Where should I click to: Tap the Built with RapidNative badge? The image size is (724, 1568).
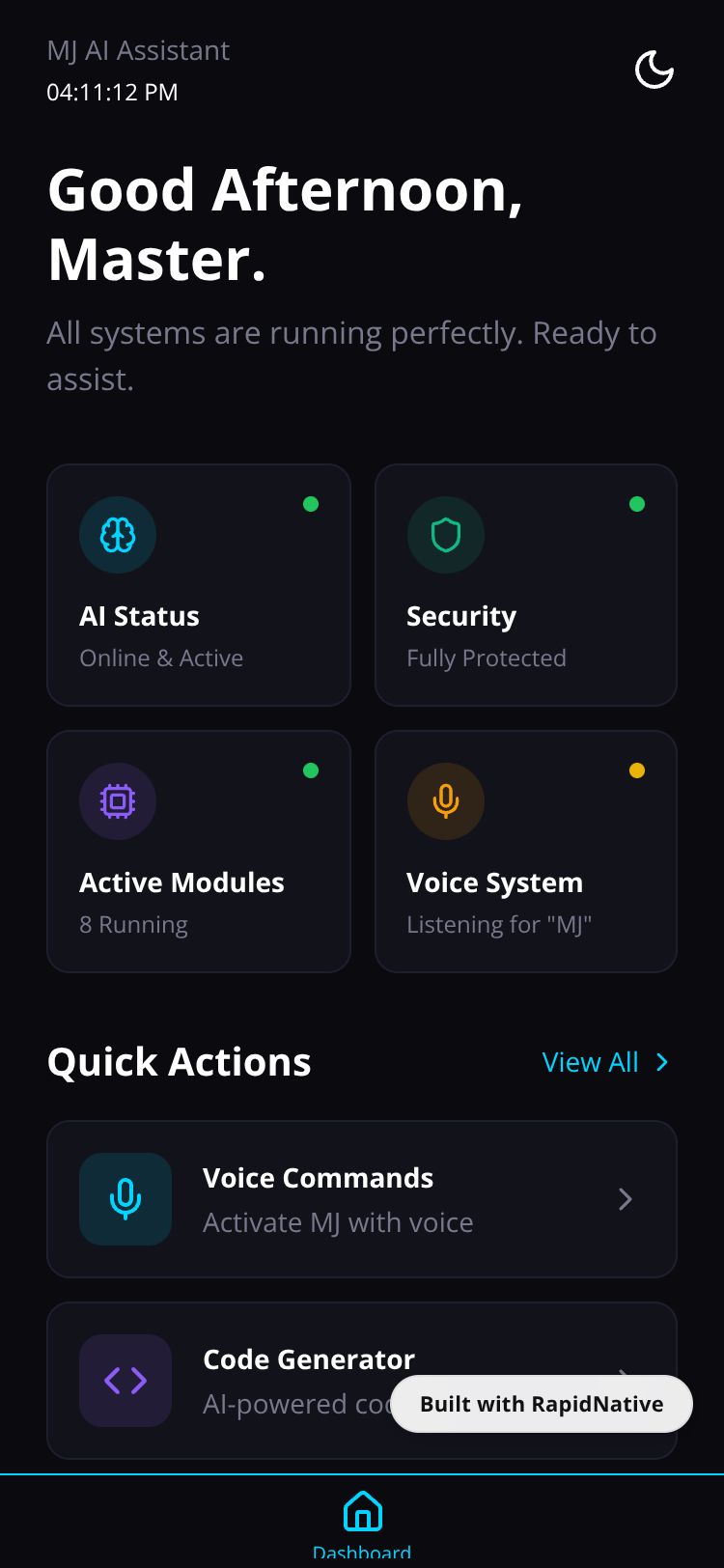[x=542, y=1404]
